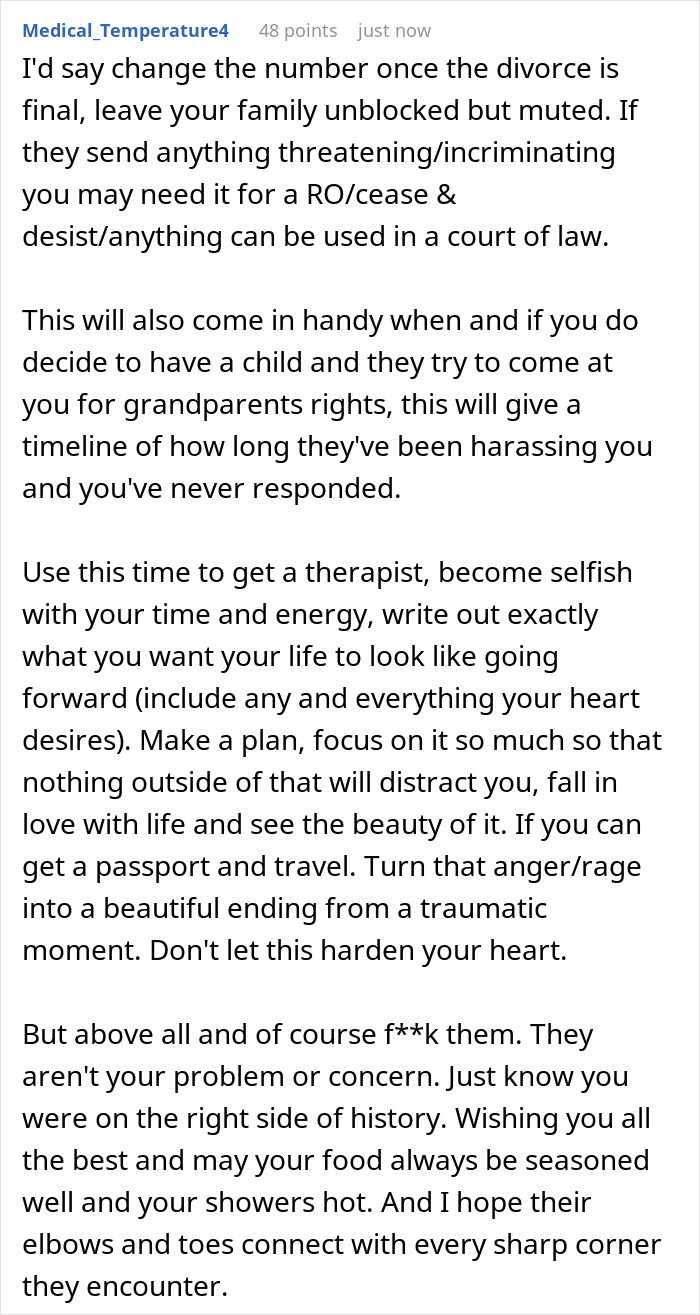Screen dimensions: 700x1315
Task: Open Medical_Temperature4's user profile
Action: (x=126, y=30)
